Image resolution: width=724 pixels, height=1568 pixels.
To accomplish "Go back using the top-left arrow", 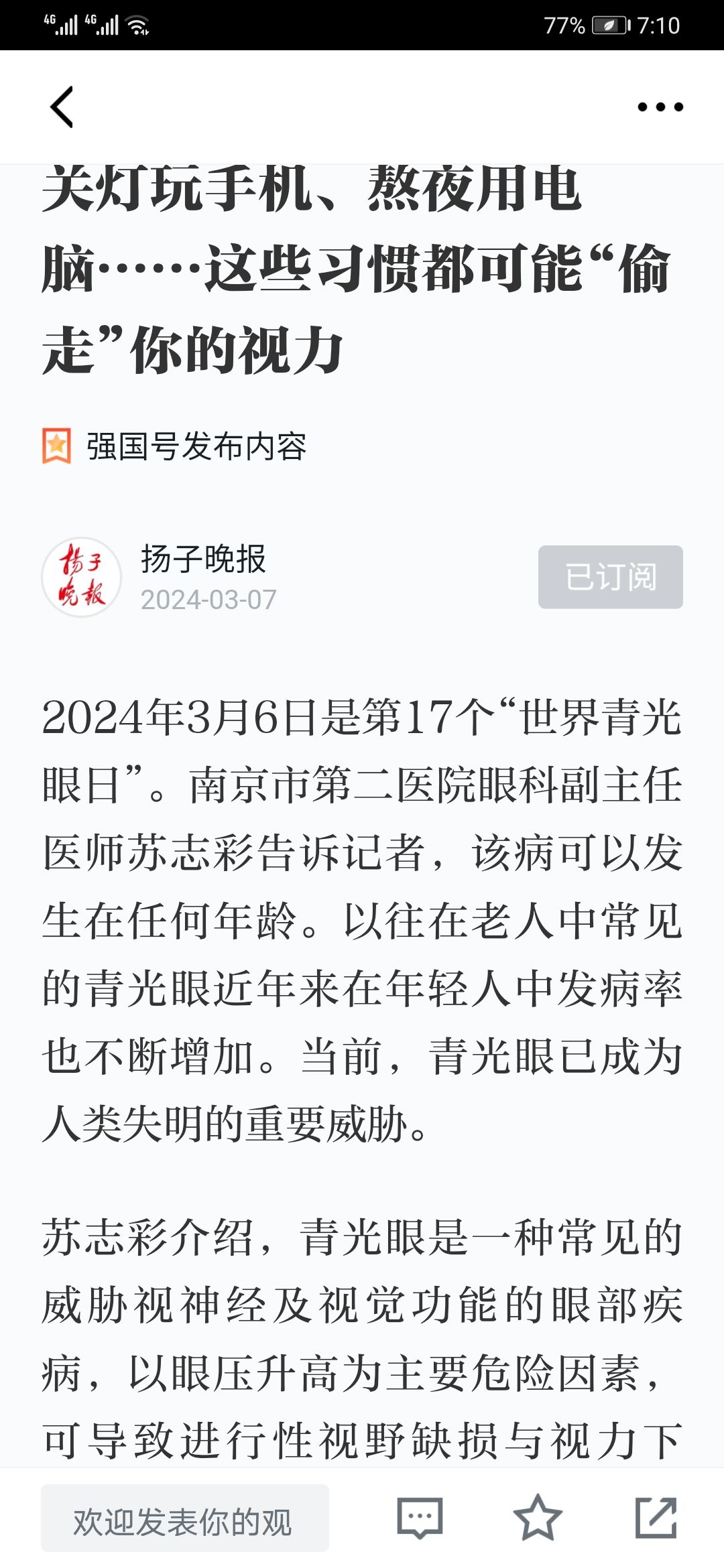I will [62, 107].
